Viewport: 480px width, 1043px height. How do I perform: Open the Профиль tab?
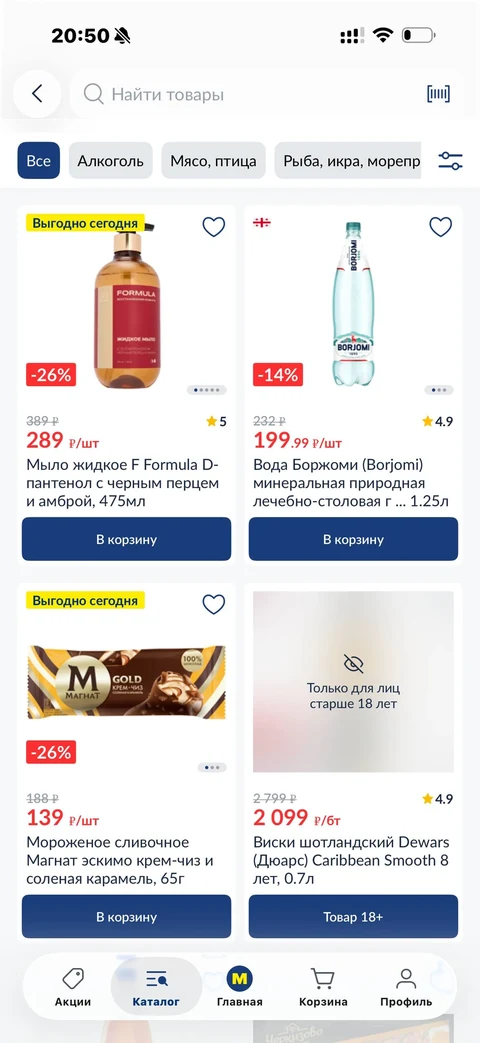(x=406, y=987)
